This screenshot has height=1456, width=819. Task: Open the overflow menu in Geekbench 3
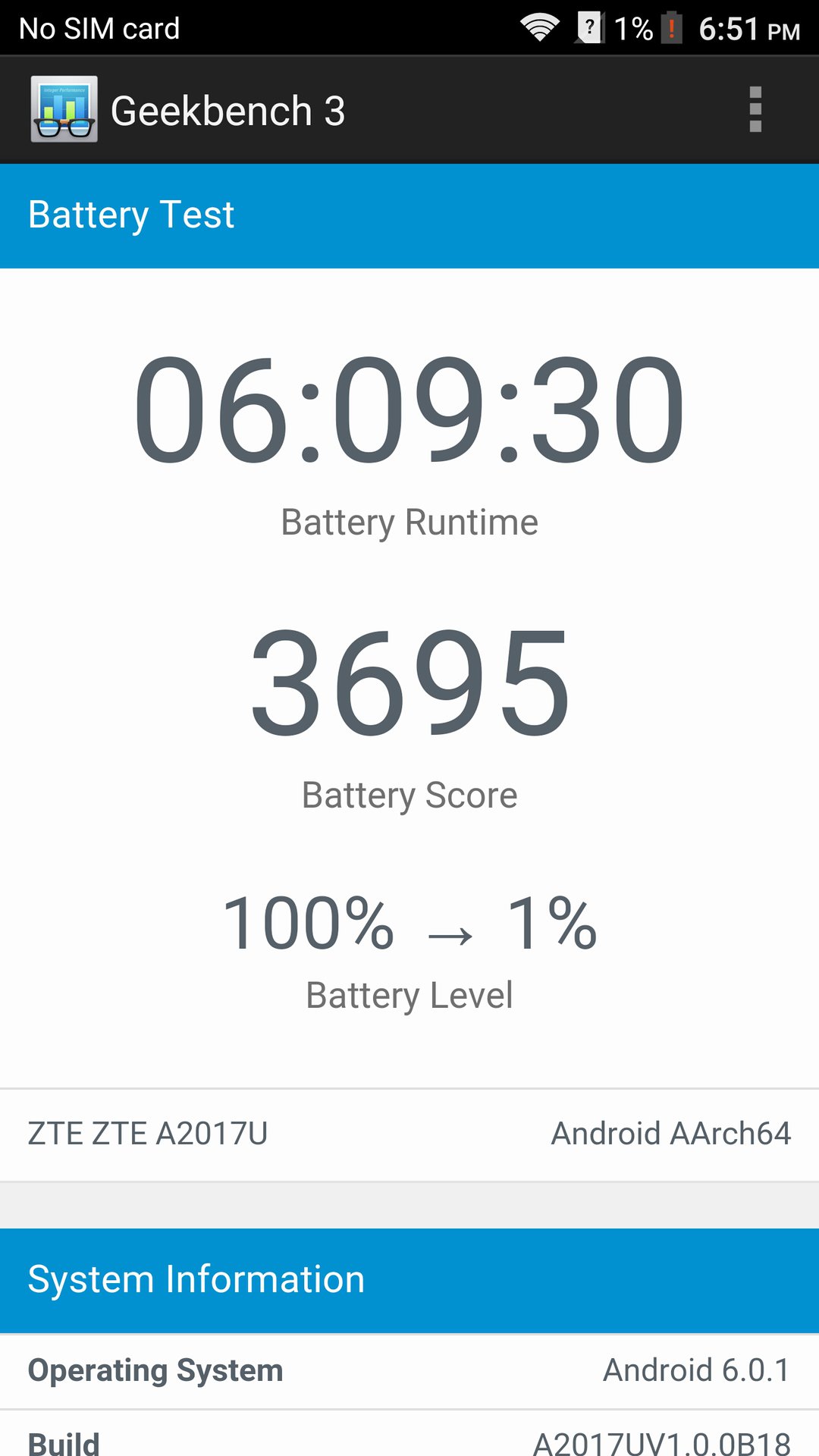click(755, 110)
